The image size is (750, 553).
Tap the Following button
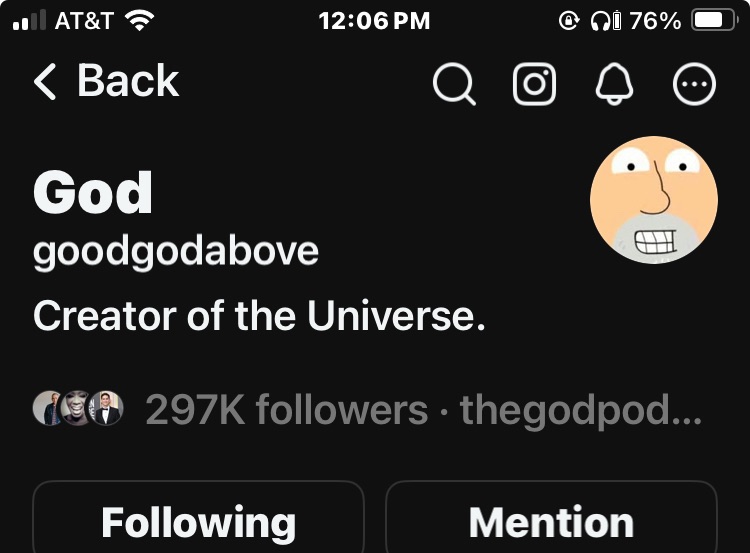point(198,520)
